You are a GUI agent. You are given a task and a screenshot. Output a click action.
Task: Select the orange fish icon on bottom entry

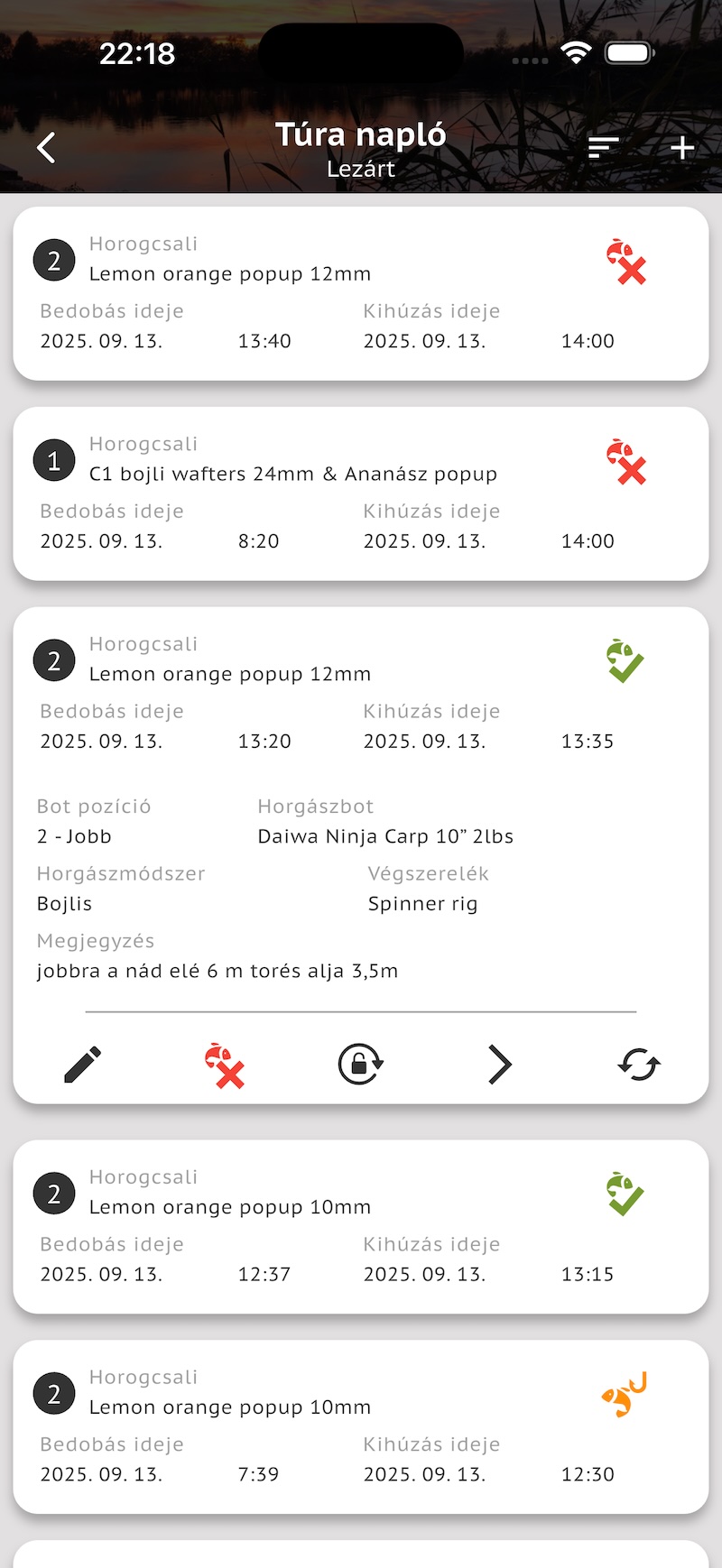623,1392
